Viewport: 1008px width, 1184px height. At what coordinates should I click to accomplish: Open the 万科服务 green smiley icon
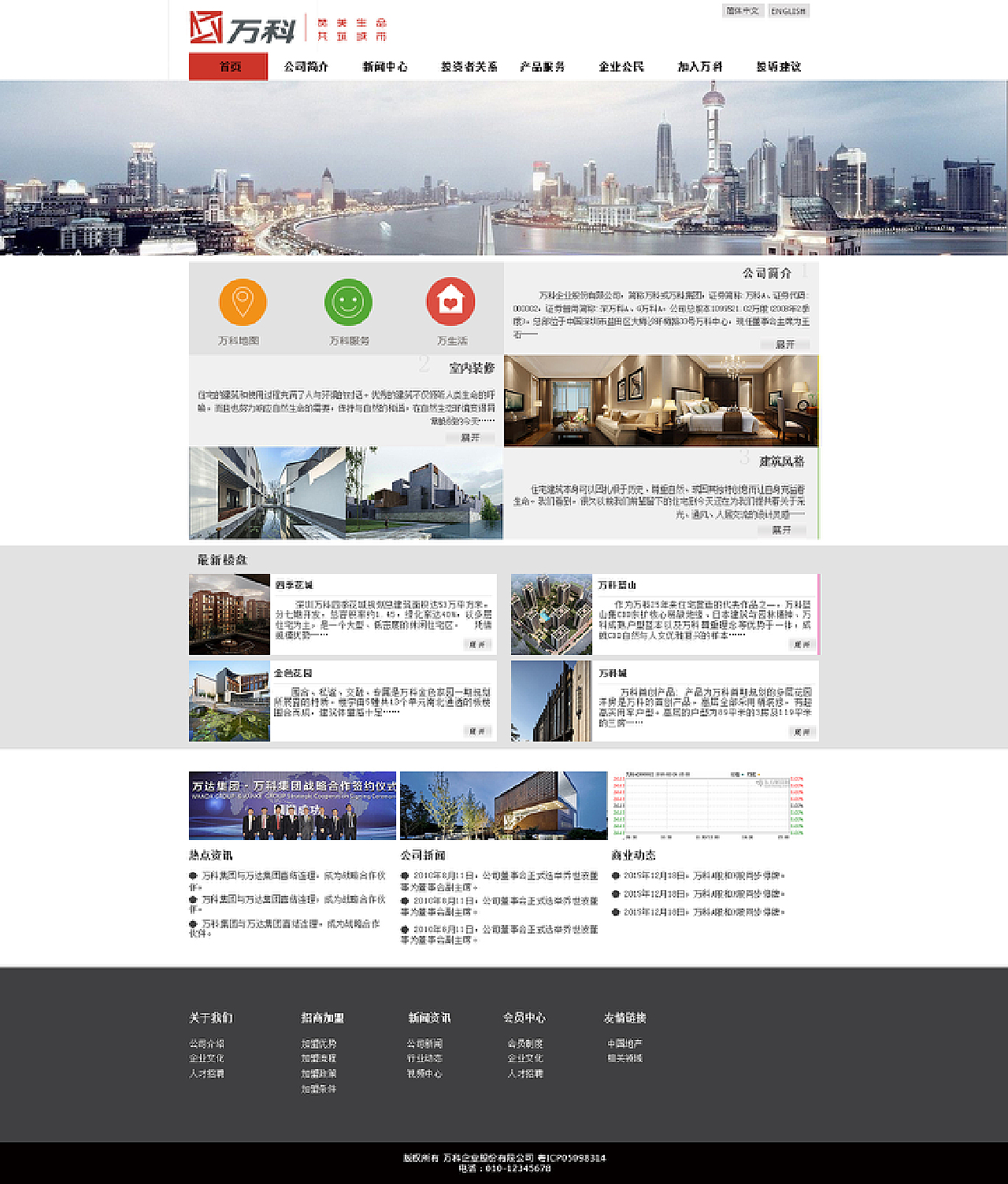pyautogui.click(x=348, y=302)
